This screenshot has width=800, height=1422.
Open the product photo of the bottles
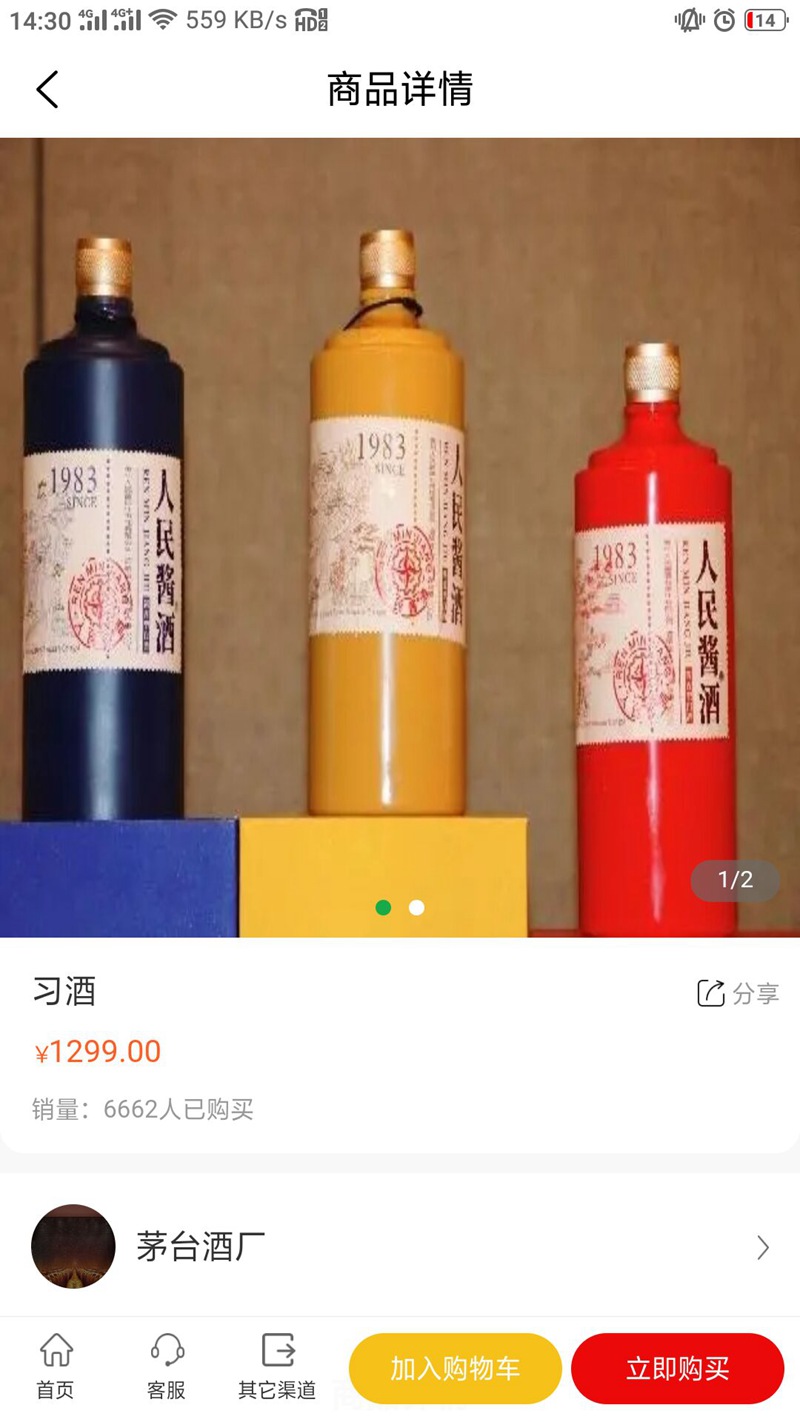point(400,540)
